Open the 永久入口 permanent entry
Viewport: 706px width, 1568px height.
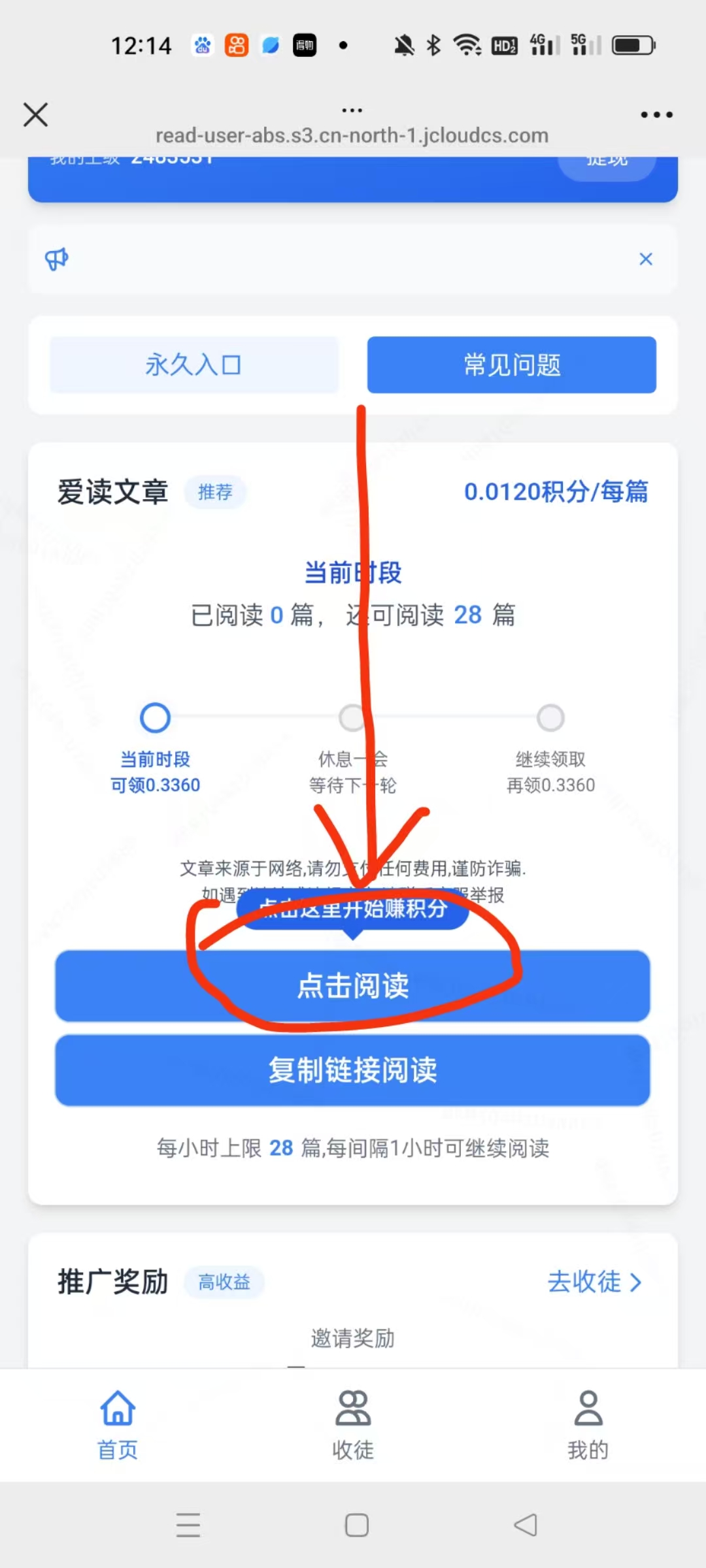[x=194, y=365]
